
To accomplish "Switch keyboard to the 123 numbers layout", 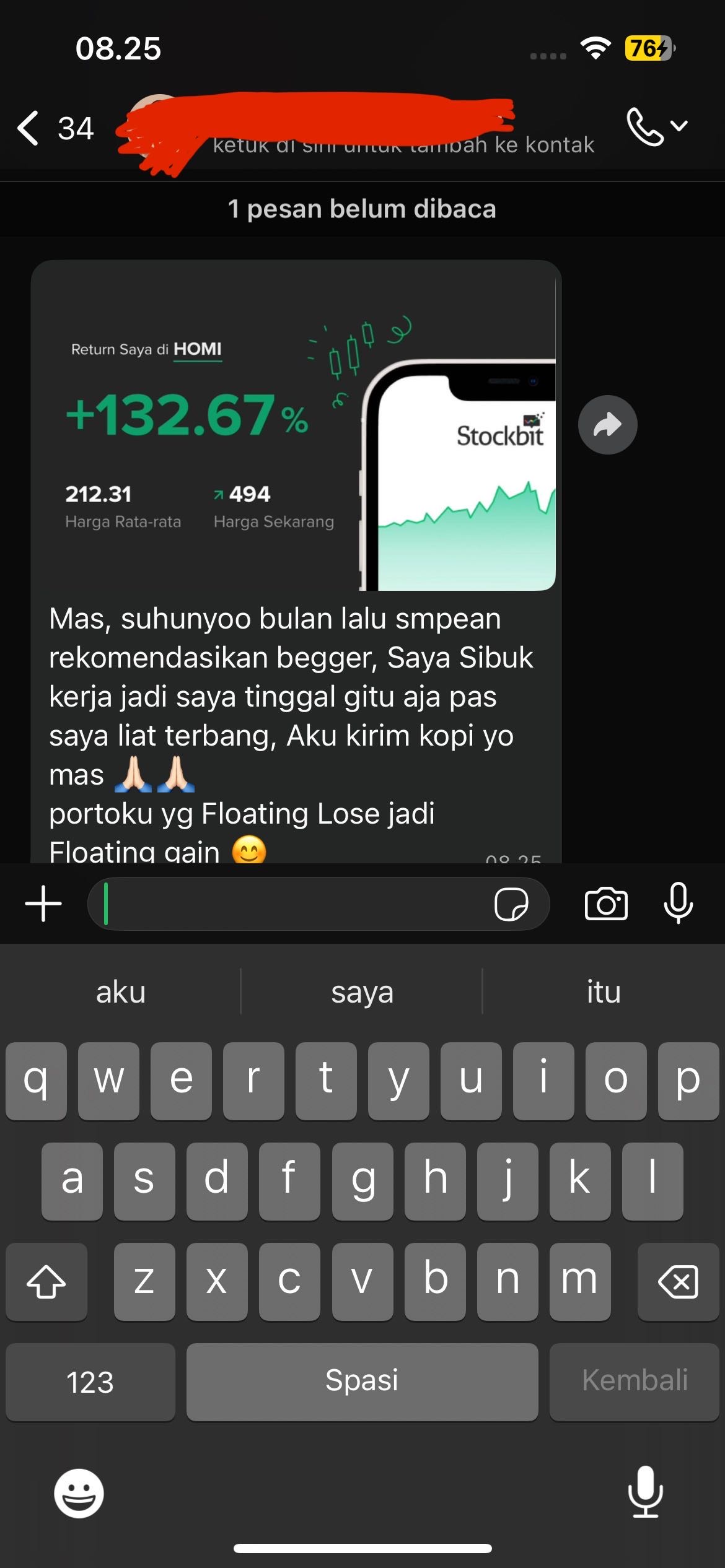I will (90, 1382).
